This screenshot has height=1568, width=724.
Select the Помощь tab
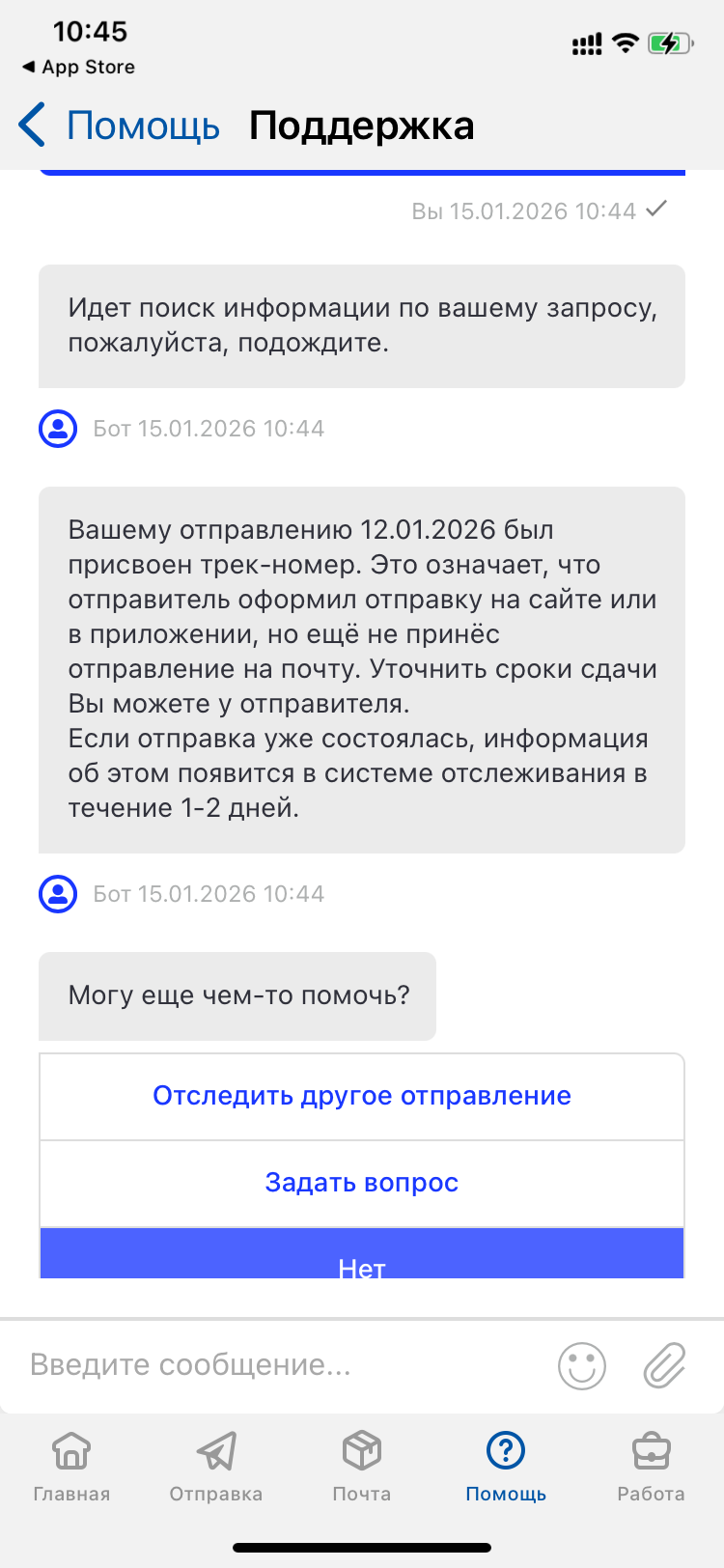[506, 1466]
